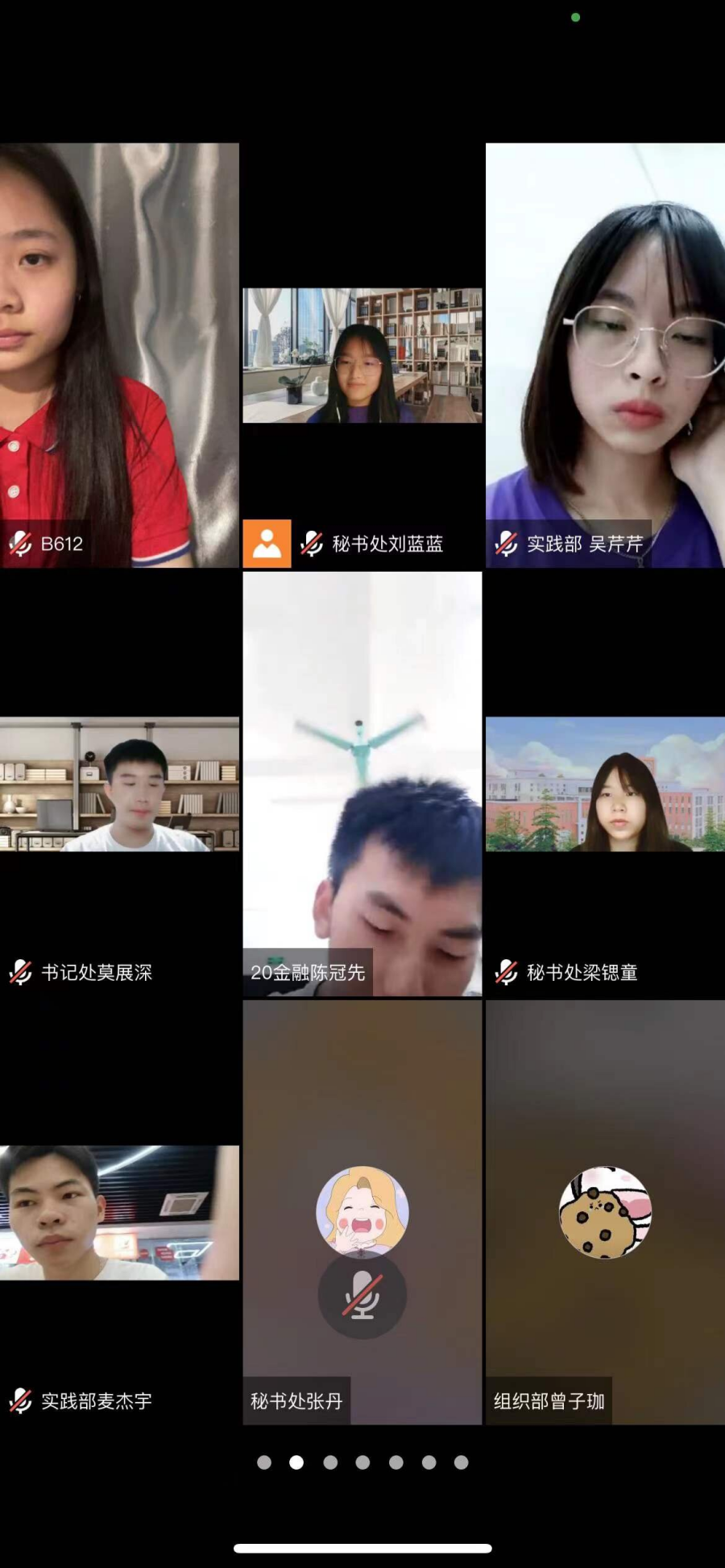The height and width of the screenshot is (1568, 725).
Task: Open 秘书处张丹's participant tile
Action: click(362, 1212)
